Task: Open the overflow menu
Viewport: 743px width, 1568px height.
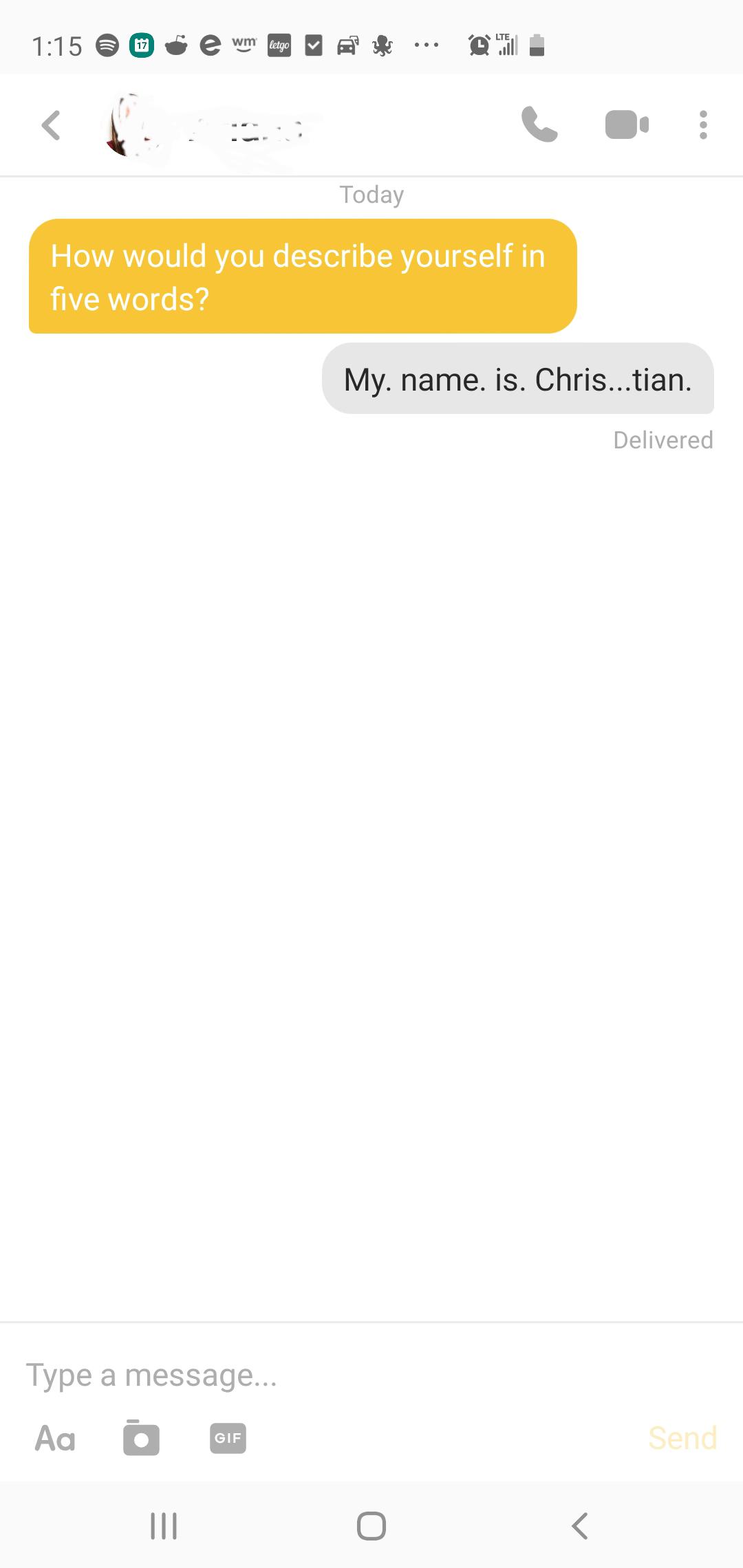Action: [702, 125]
